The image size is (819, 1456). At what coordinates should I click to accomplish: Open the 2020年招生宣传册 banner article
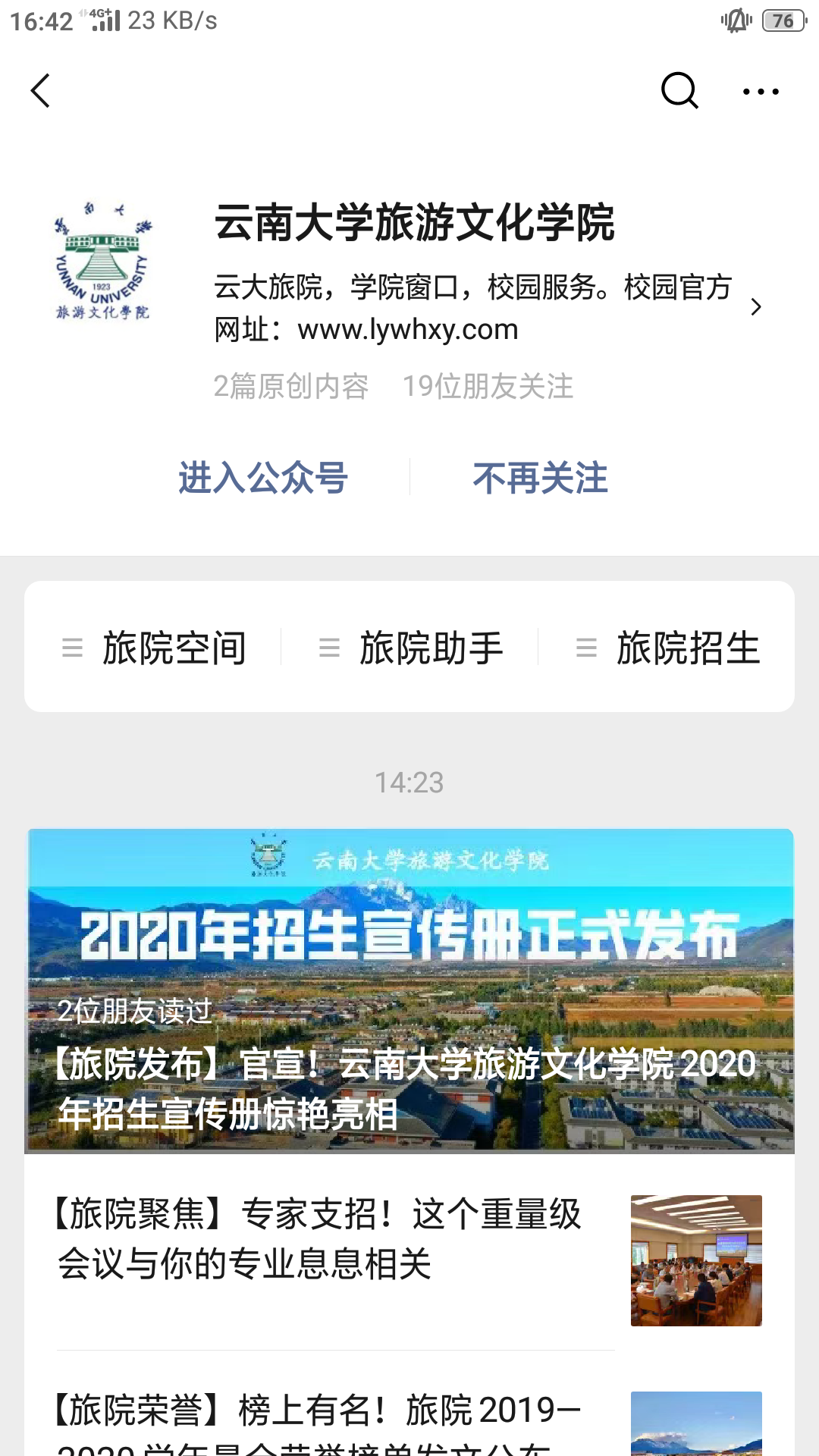tap(409, 990)
